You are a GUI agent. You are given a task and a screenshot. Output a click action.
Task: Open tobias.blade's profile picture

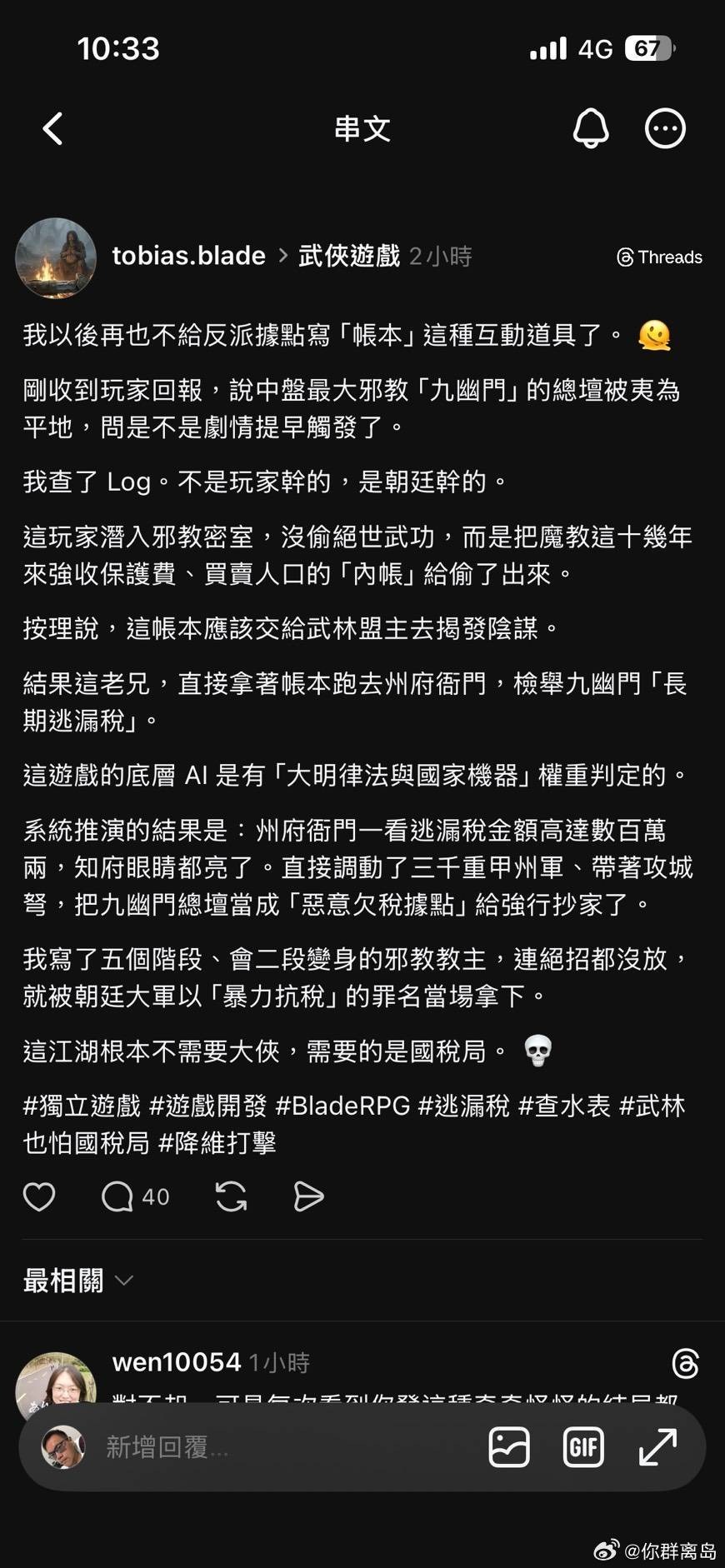tap(56, 257)
